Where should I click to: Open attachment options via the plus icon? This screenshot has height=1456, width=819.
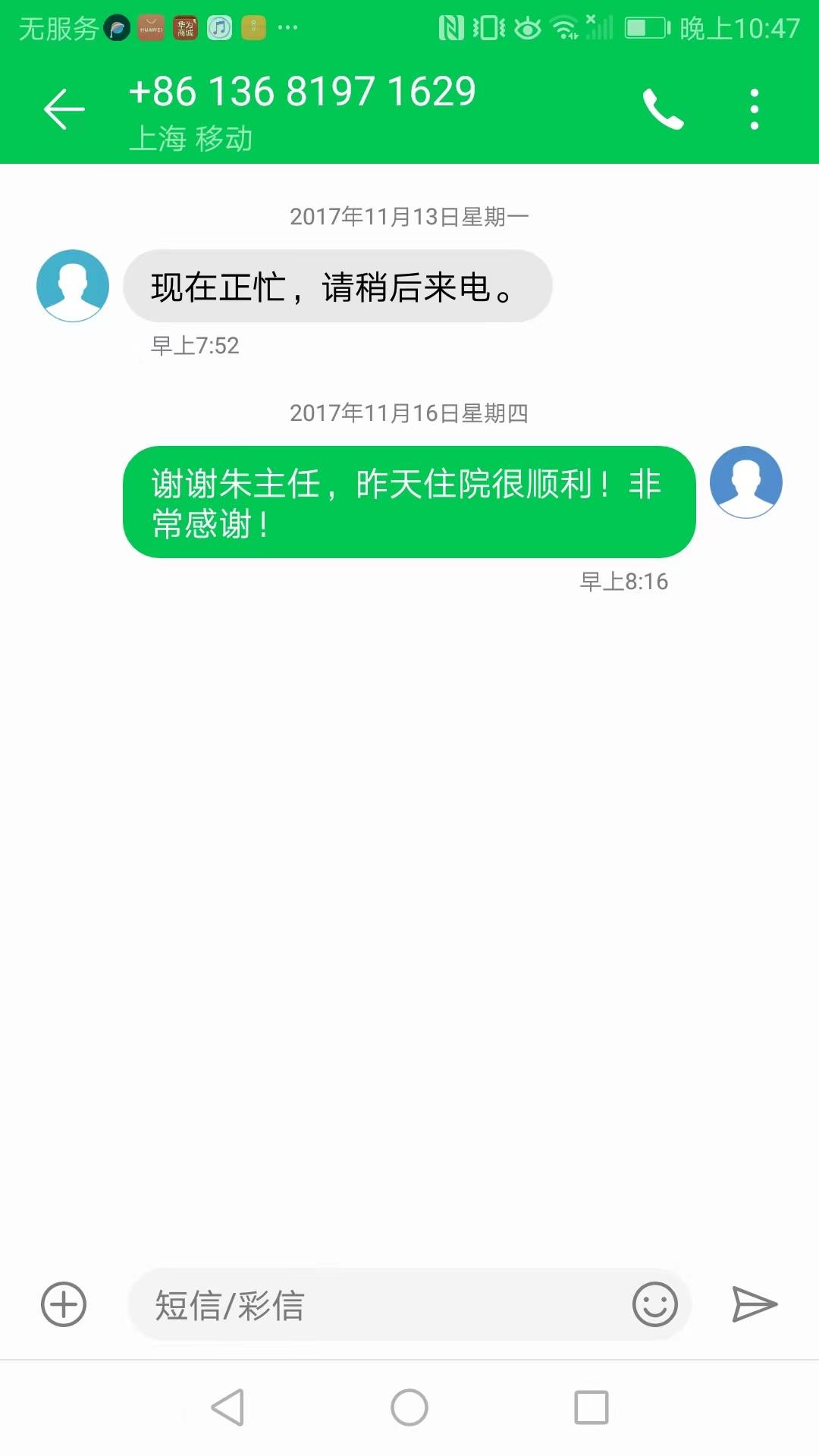coord(64,1303)
